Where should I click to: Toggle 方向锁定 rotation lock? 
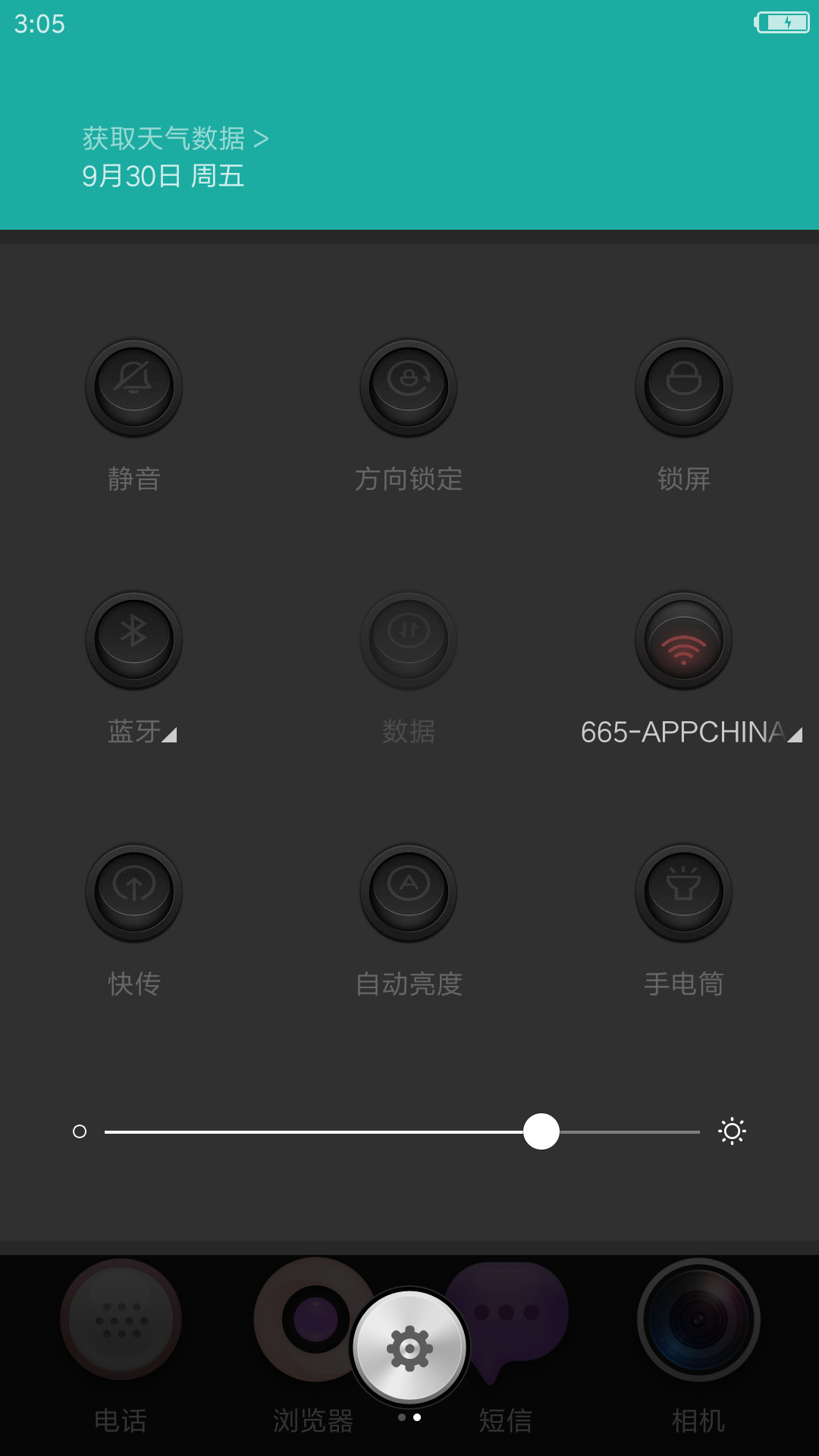pyautogui.click(x=409, y=388)
